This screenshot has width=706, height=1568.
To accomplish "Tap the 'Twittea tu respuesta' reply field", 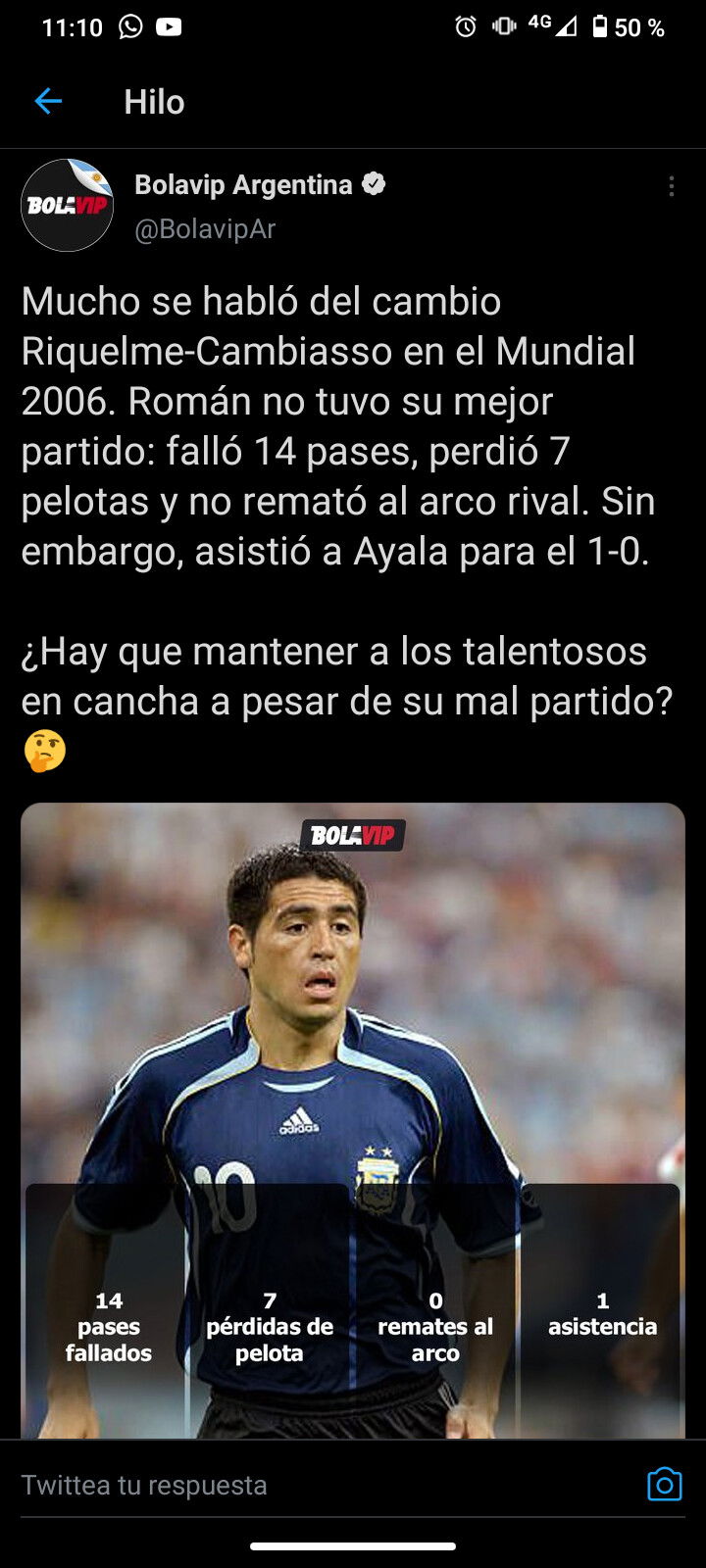I will tap(324, 1485).
